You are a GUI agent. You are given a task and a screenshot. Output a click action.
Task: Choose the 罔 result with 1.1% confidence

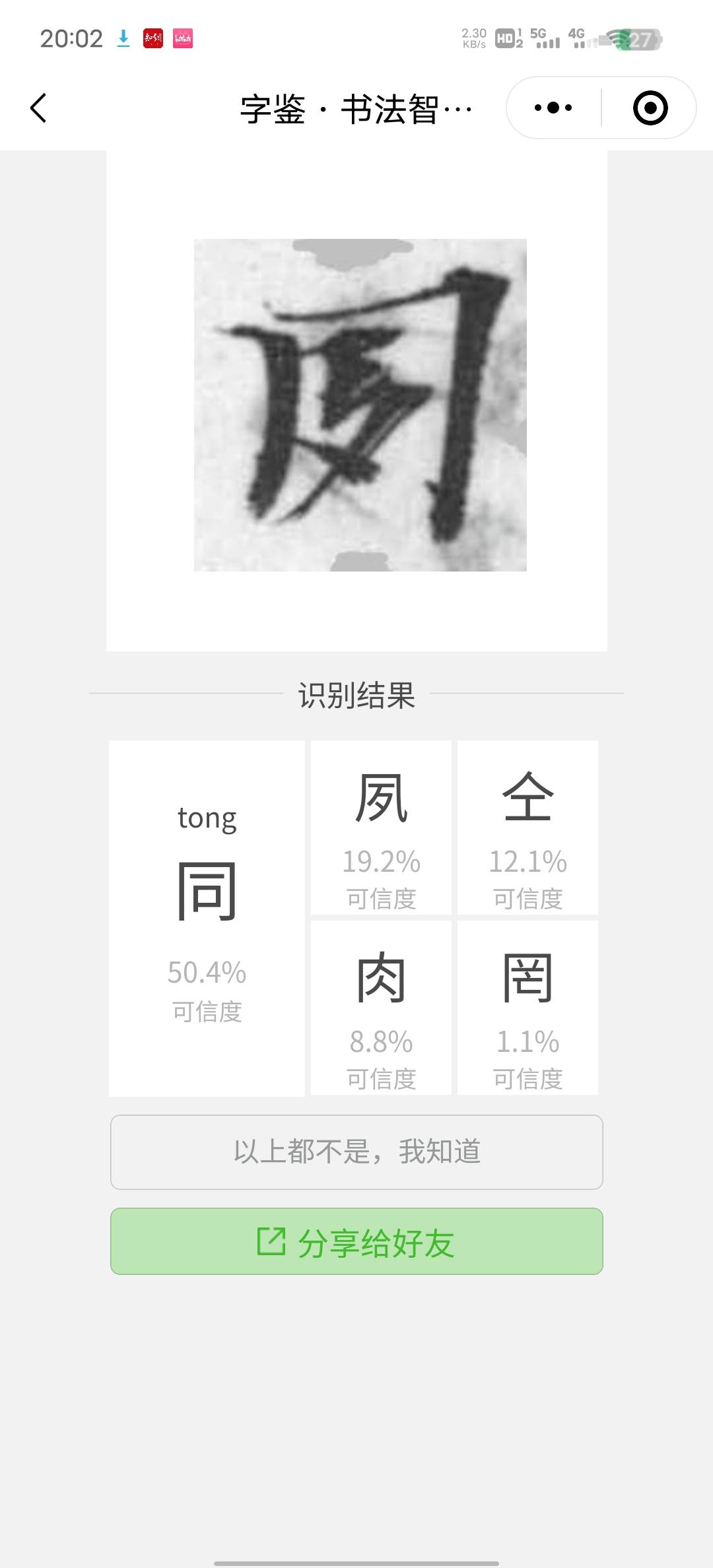[527, 1008]
